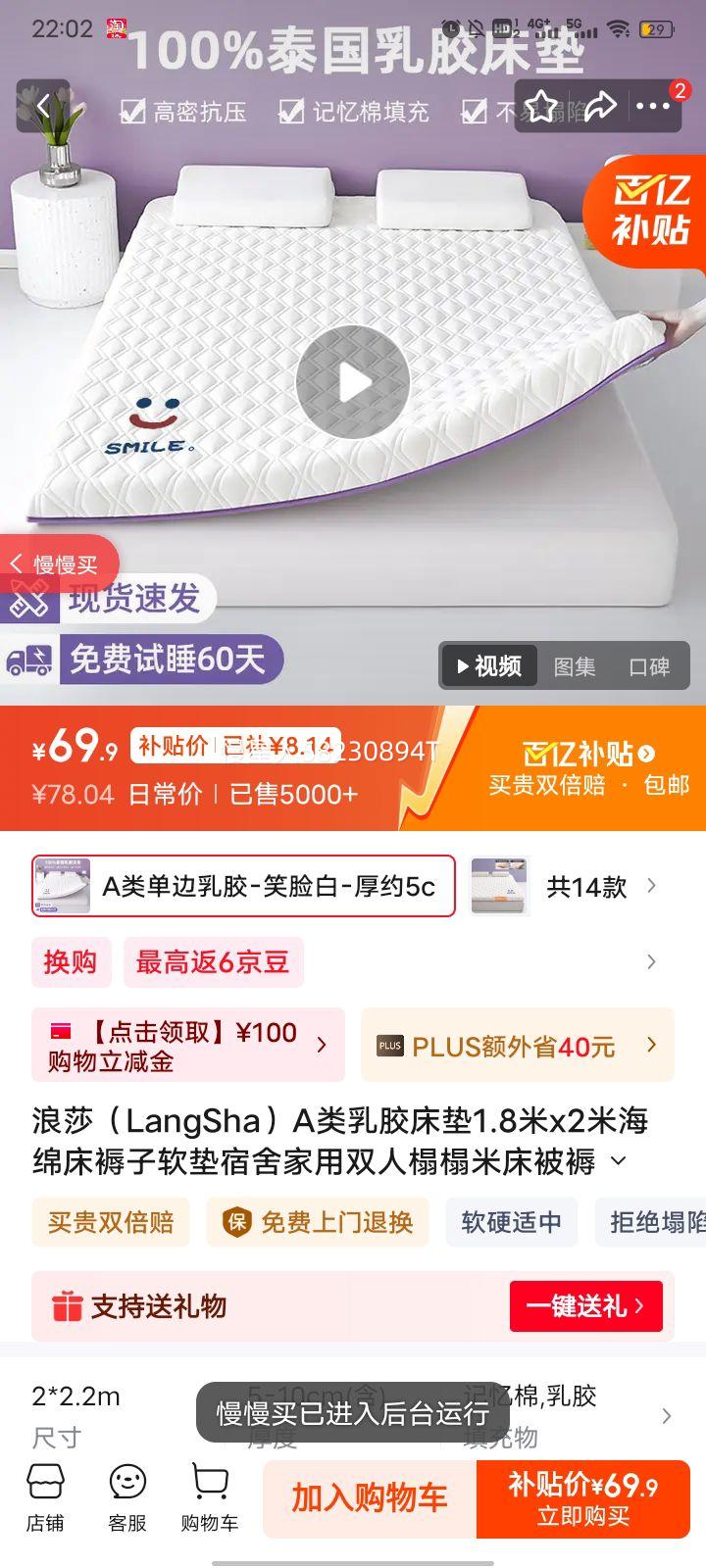
Task: Switch to the 图集 tab
Action: (577, 666)
